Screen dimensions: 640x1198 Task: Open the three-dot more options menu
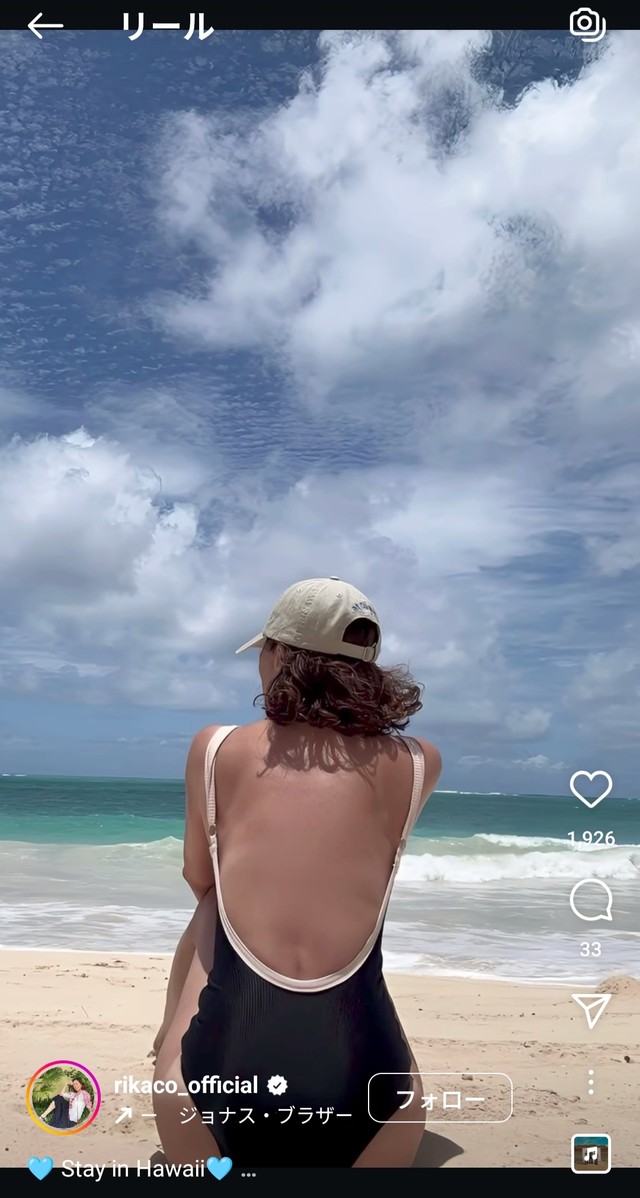(591, 1082)
